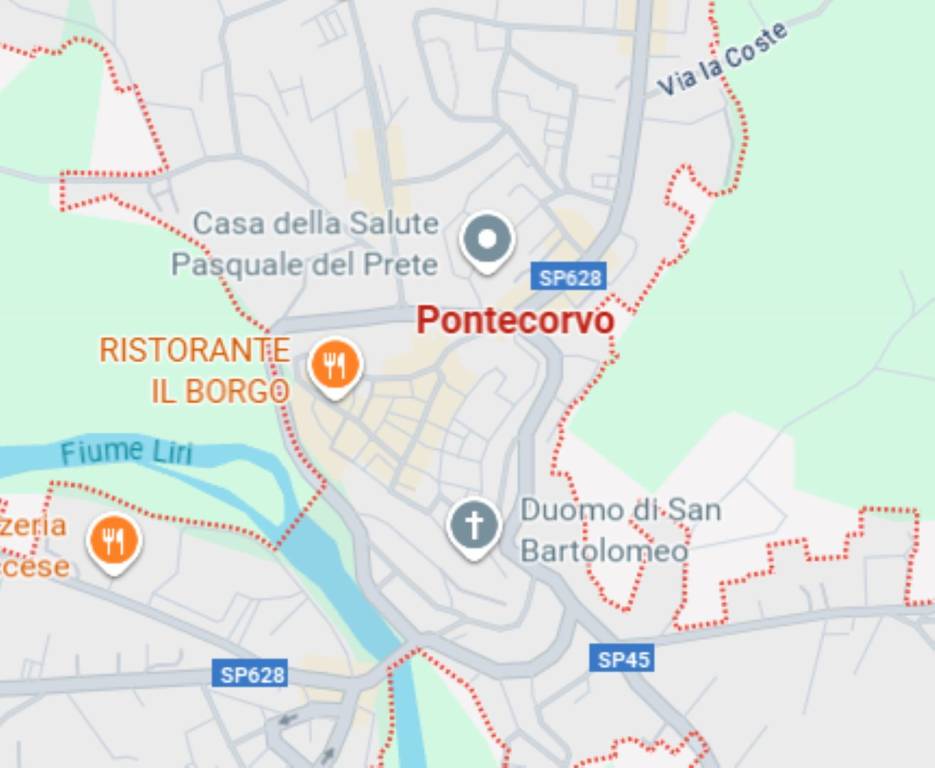Open Casa della Salute Pasquale del Prete pin
This screenshot has height=768, width=935.
(x=487, y=241)
